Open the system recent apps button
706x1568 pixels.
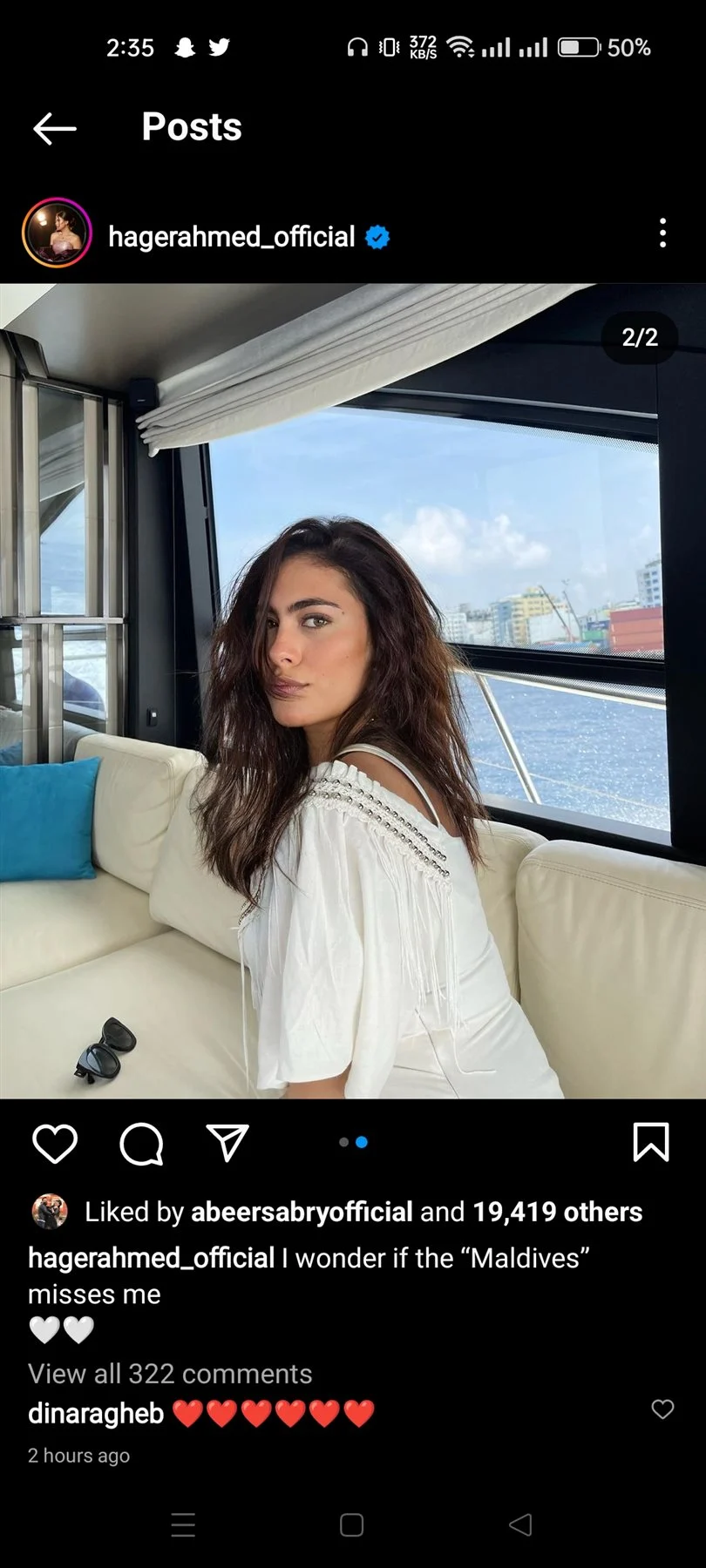pos(183,1524)
